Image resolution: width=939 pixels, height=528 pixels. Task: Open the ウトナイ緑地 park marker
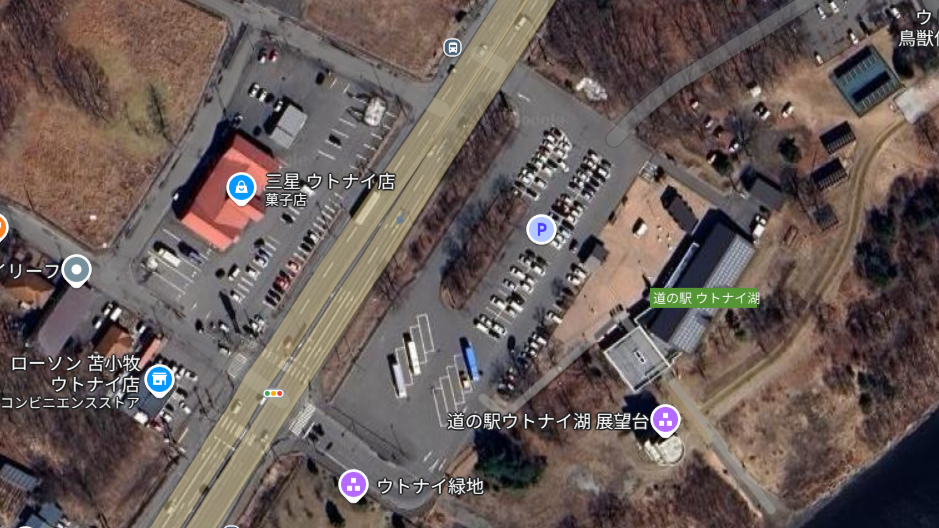point(352,485)
